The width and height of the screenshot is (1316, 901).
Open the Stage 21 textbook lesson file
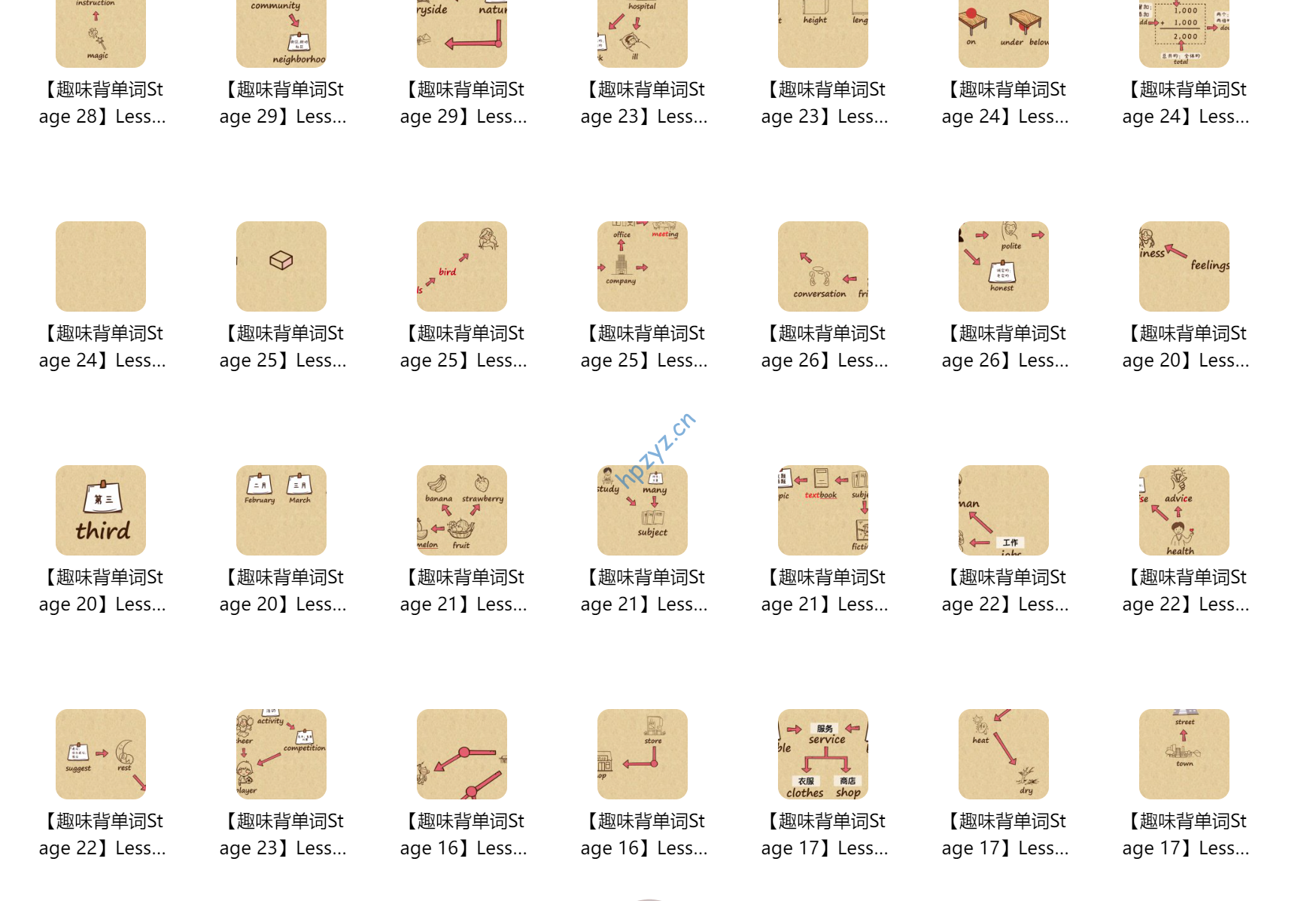[x=823, y=510]
